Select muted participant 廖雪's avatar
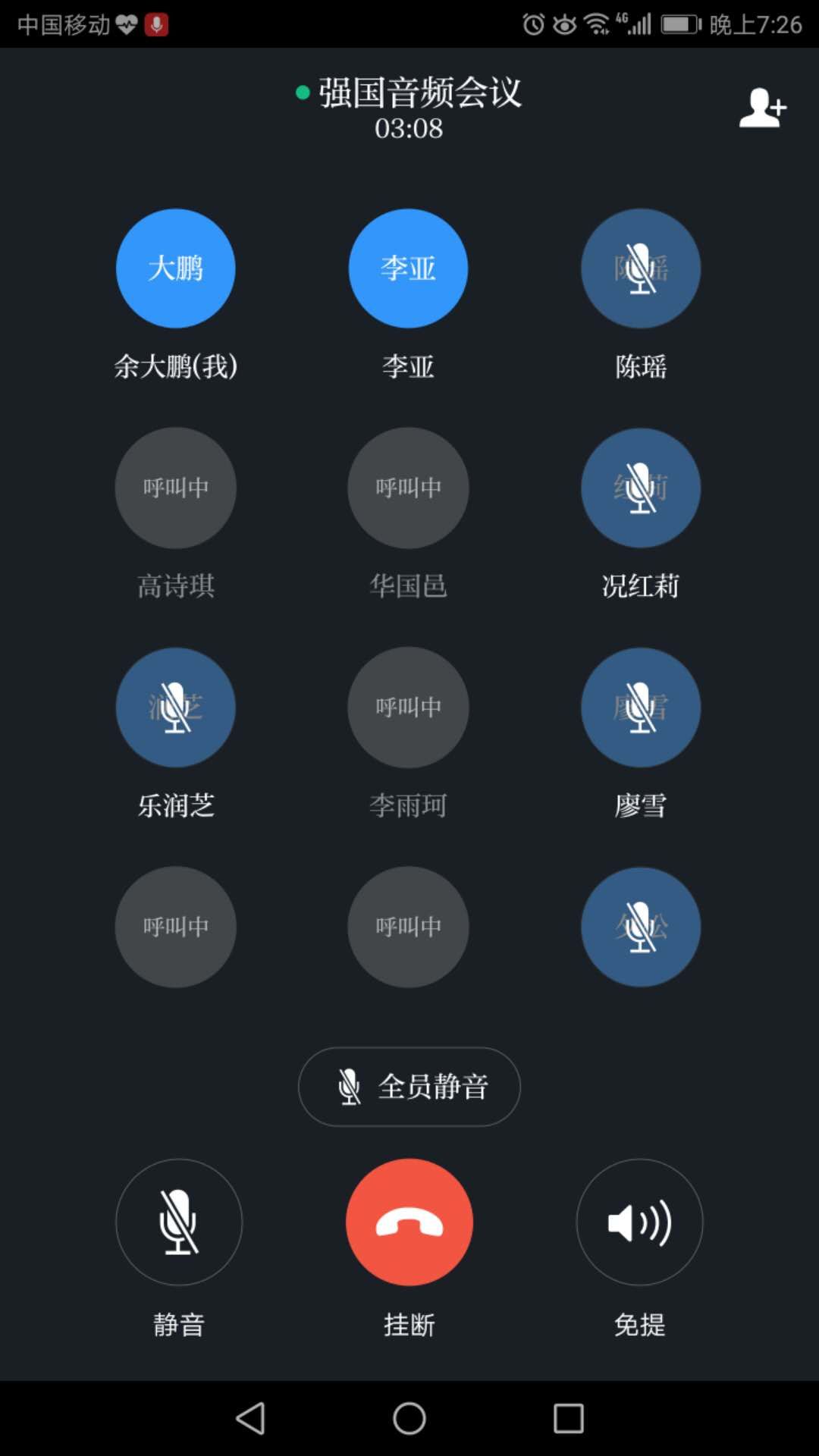 point(641,707)
